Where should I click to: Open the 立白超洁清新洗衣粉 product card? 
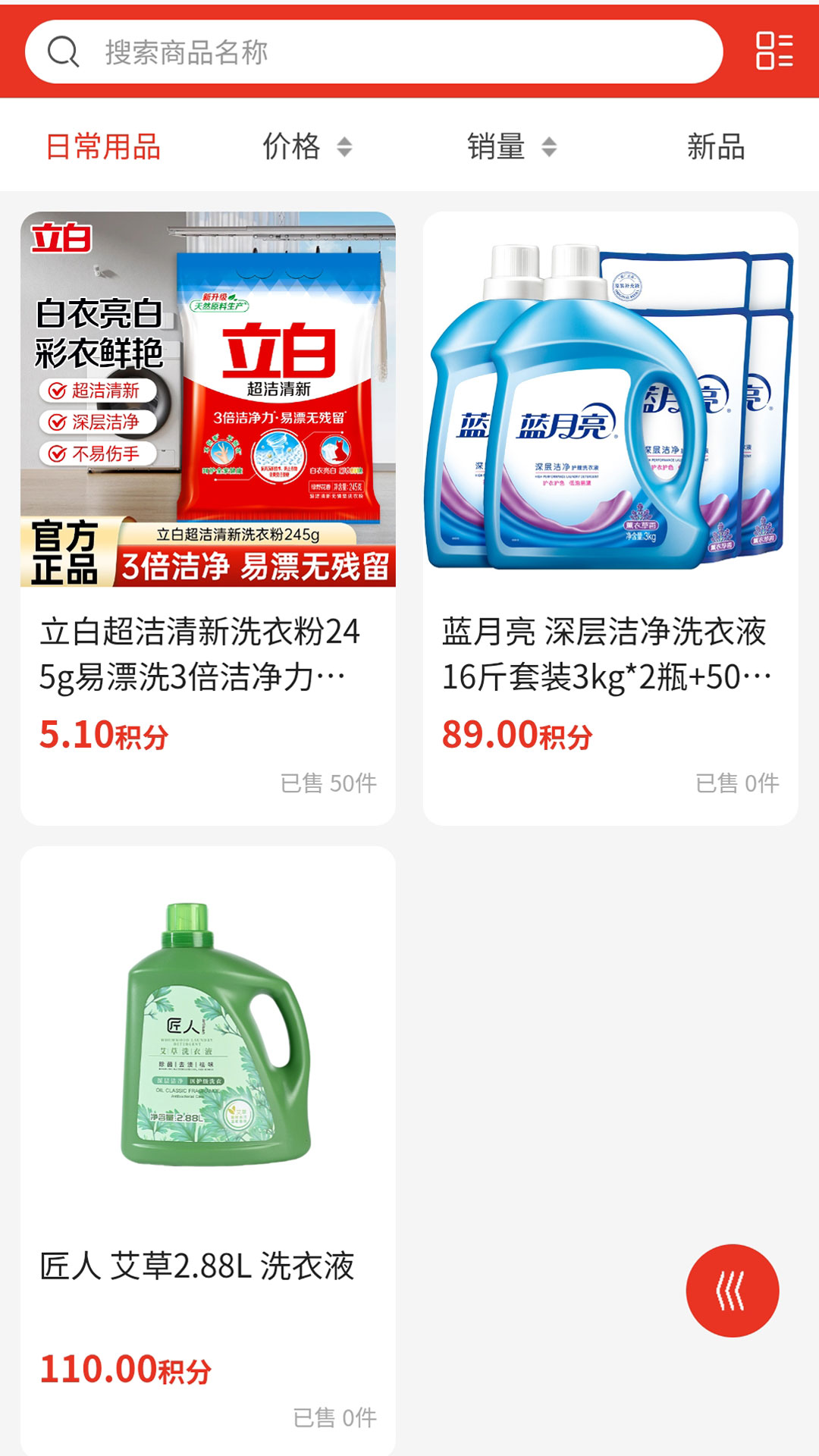(x=208, y=518)
